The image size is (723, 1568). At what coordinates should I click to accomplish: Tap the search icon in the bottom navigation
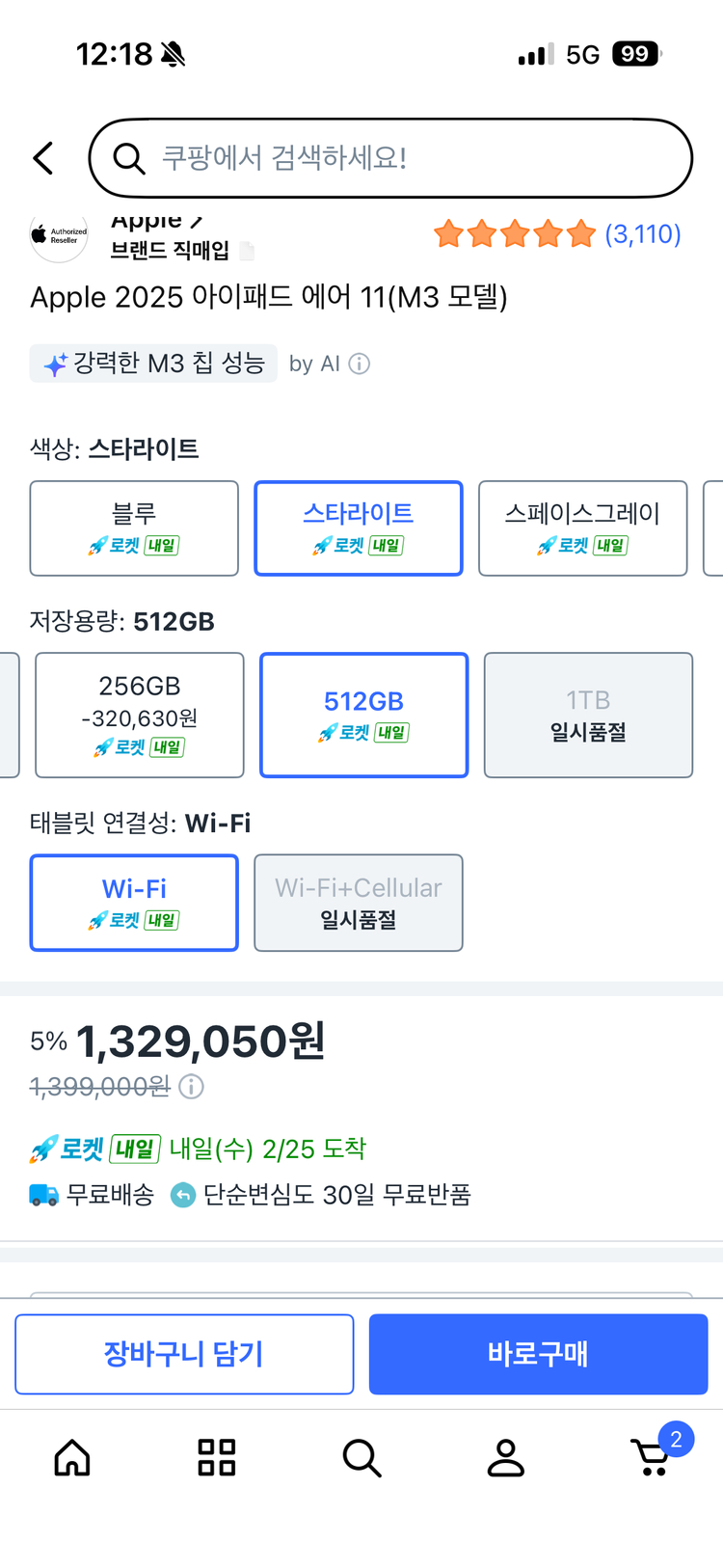click(x=361, y=1458)
